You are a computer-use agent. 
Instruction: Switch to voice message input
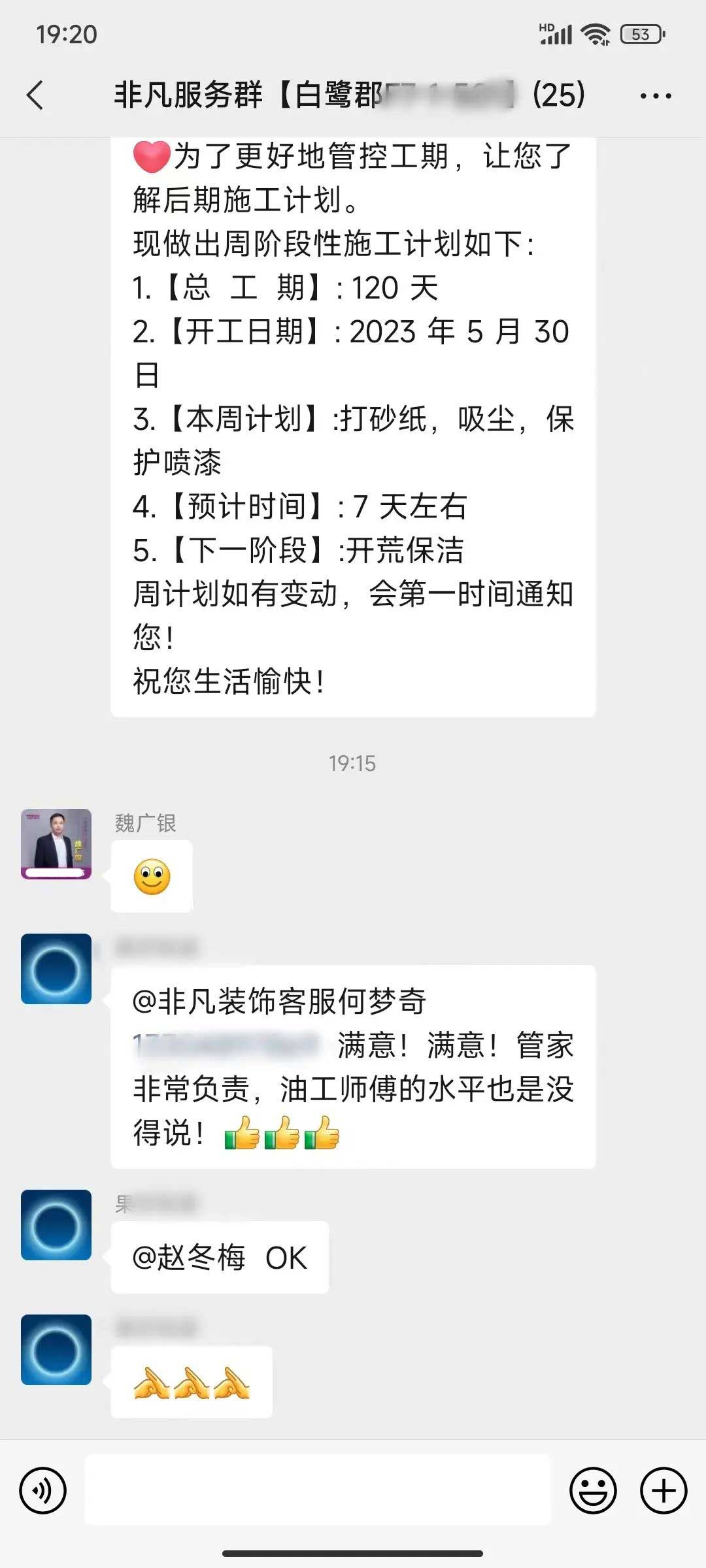click(x=43, y=1491)
